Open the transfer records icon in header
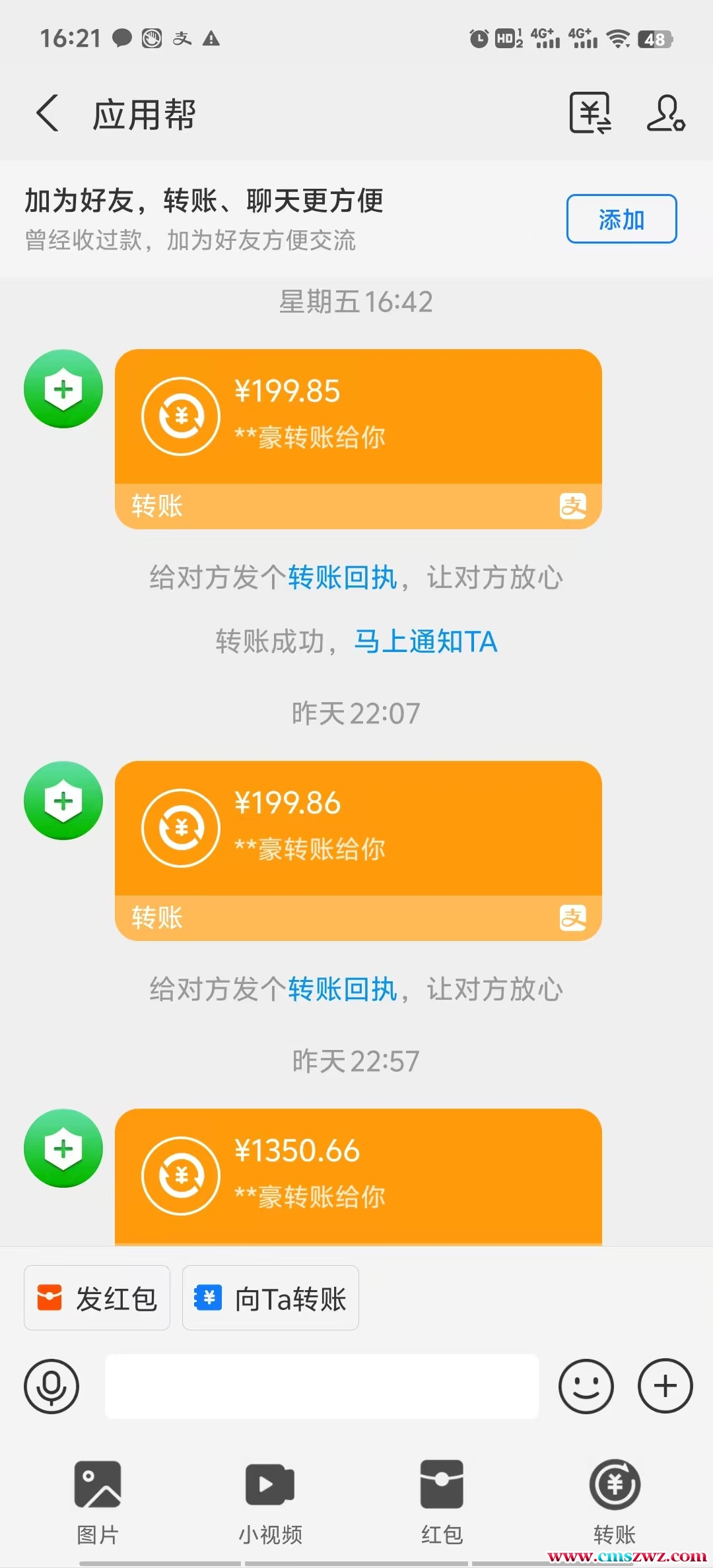This screenshot has height=1568, width=713. click(590, 114)
